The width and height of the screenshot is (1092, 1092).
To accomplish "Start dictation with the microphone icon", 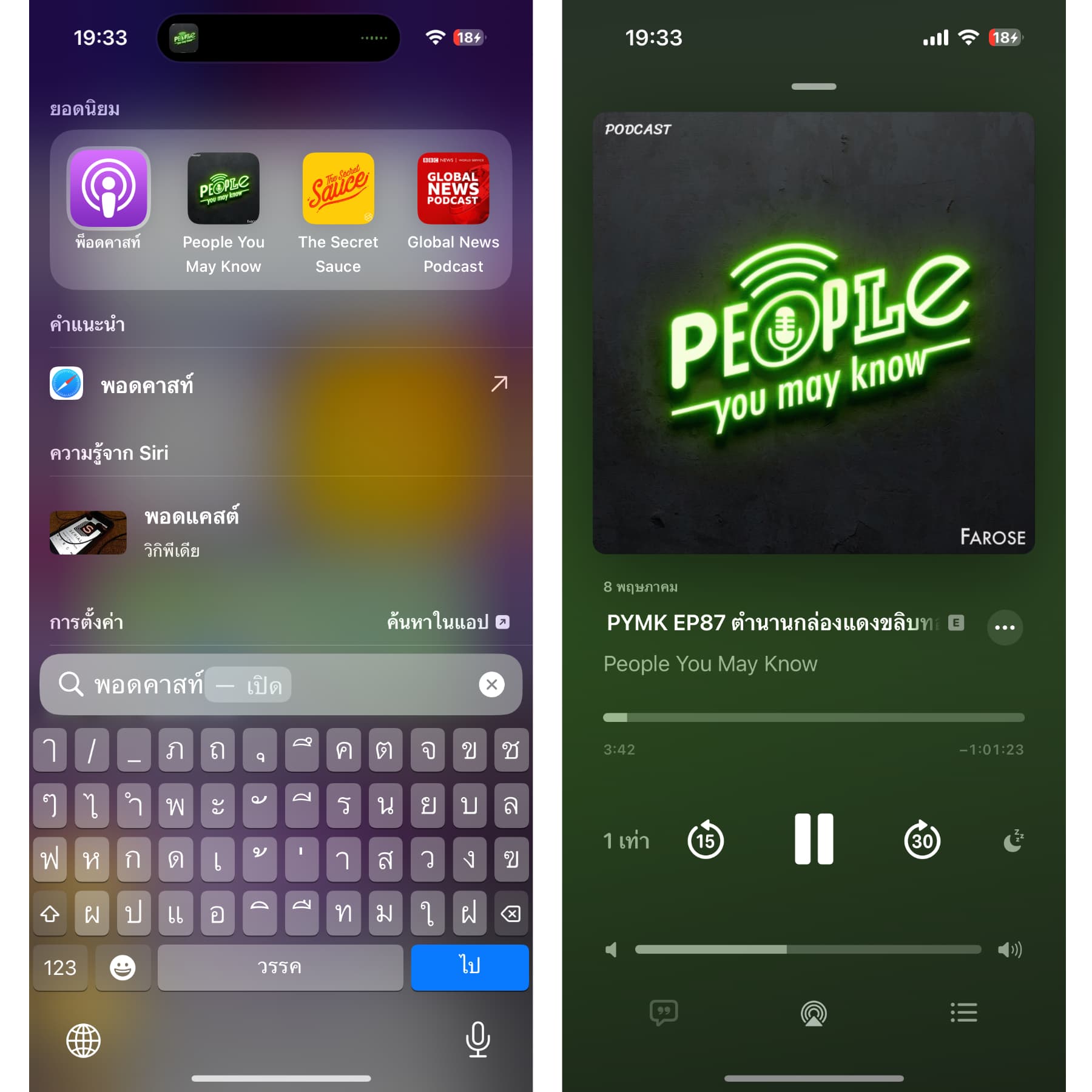I will click(477, 1039).
